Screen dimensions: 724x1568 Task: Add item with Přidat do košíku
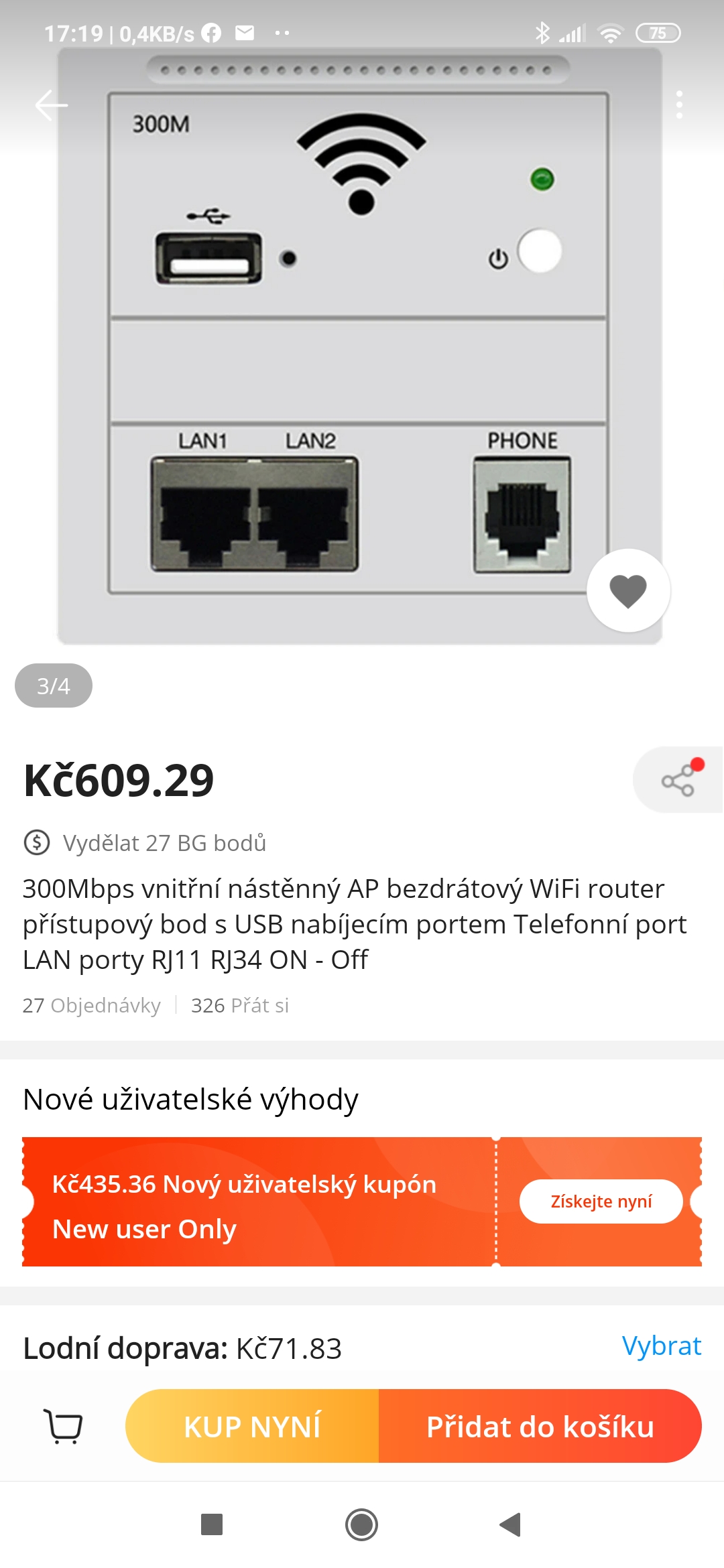coord(540,1426)
